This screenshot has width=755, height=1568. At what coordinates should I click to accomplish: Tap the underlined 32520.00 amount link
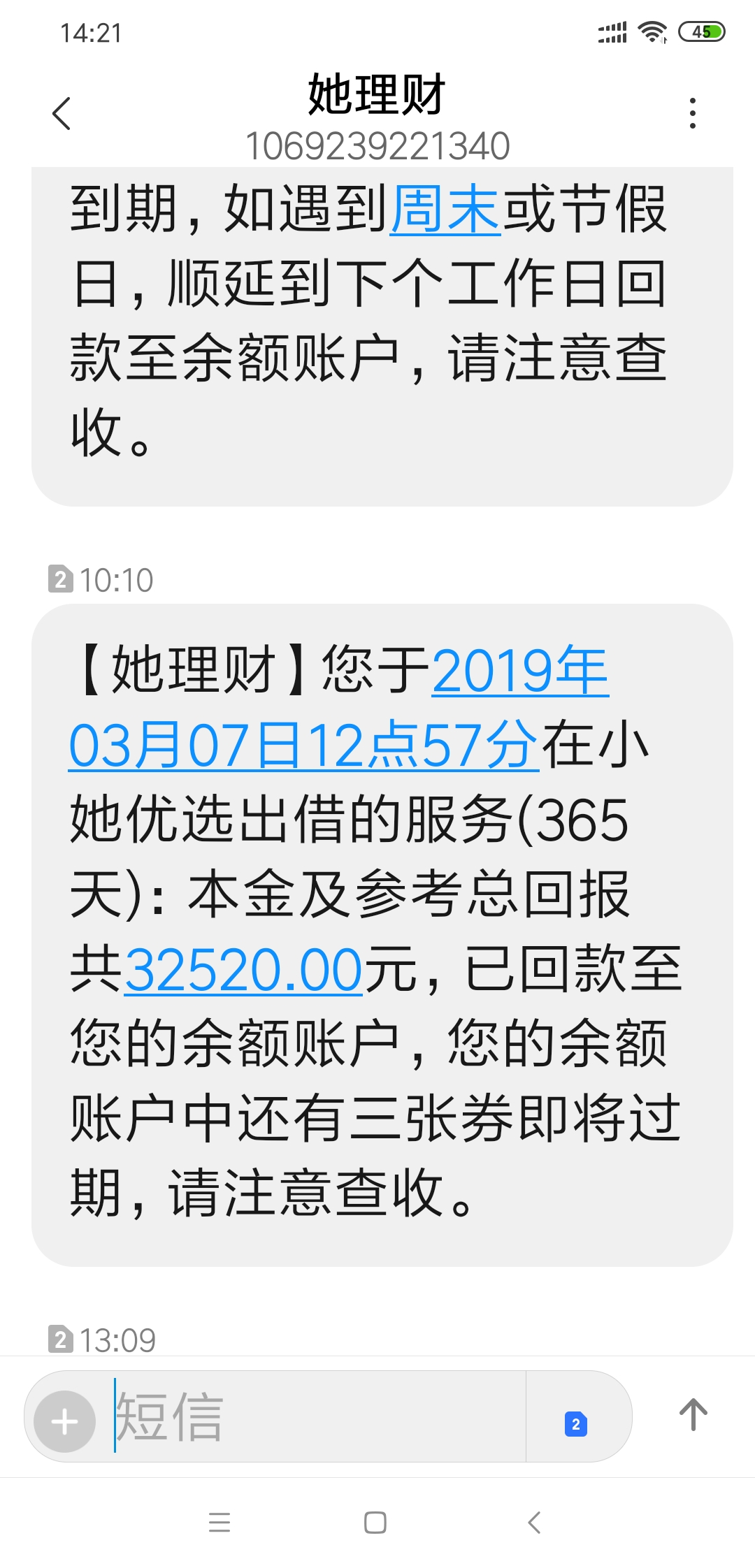tap(243, 970)
